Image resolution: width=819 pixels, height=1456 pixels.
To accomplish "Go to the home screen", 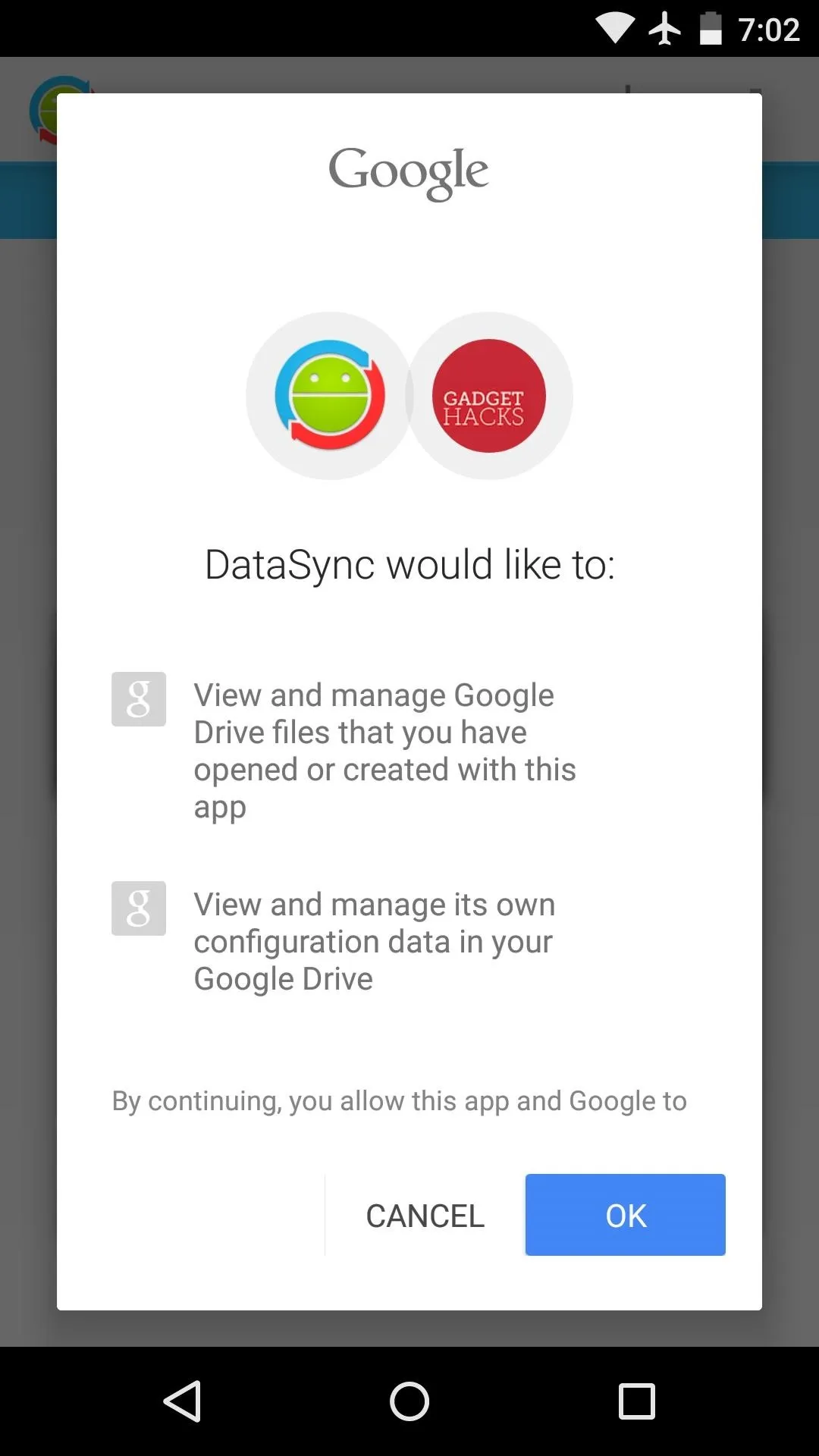I will coord(409,1401).
